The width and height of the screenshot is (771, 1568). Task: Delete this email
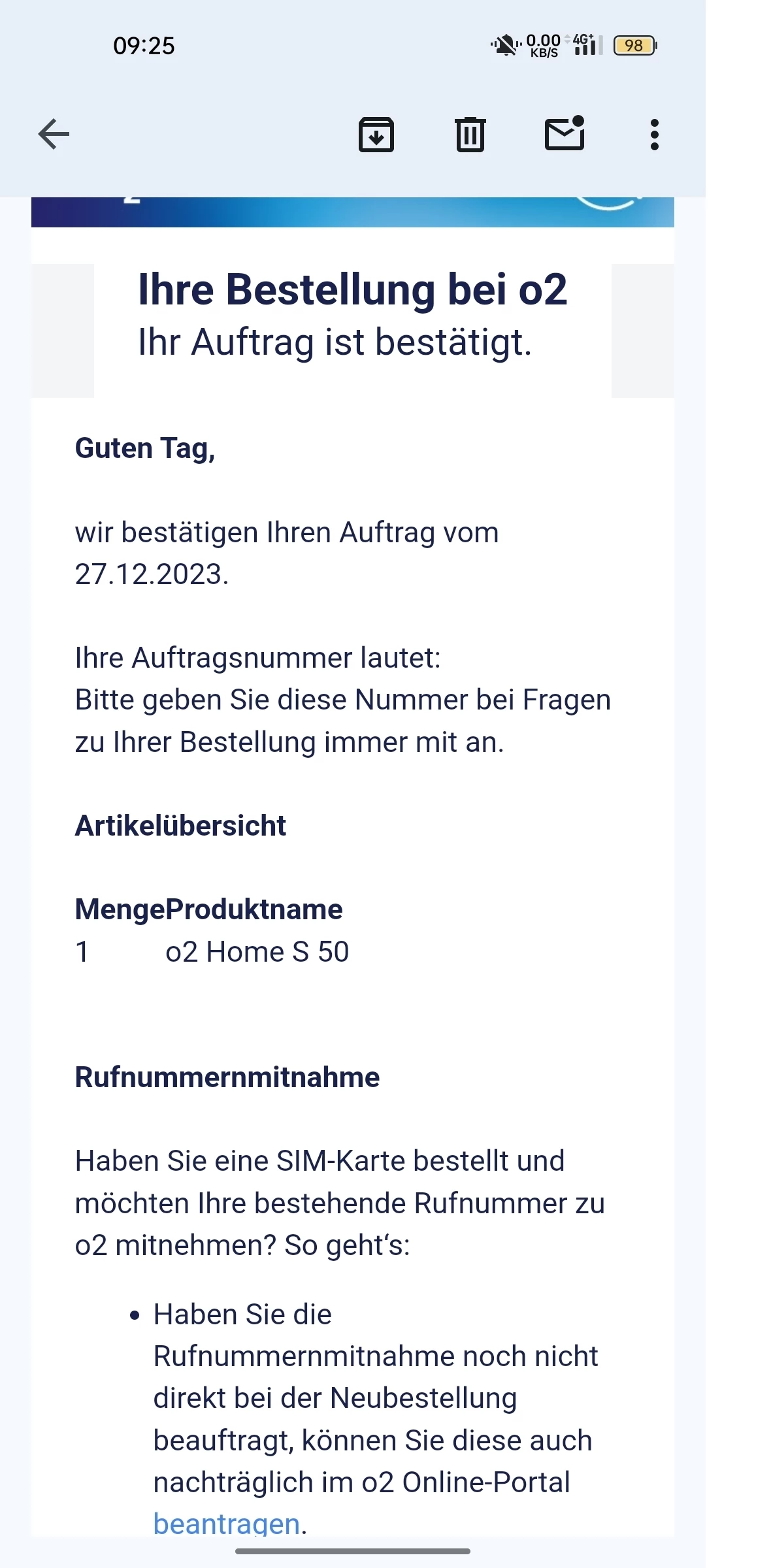[470, 135]
